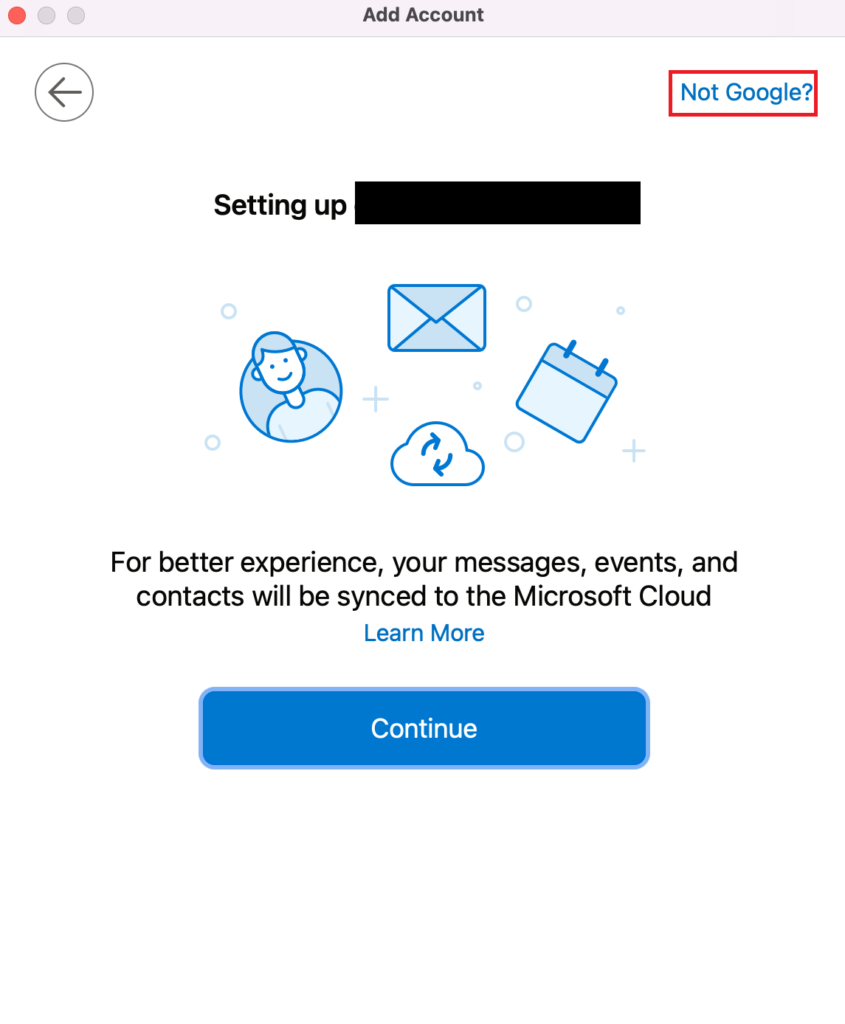Continue setting up the account
This screenshot has height=1024, width=845.
[x=424, y=728]
